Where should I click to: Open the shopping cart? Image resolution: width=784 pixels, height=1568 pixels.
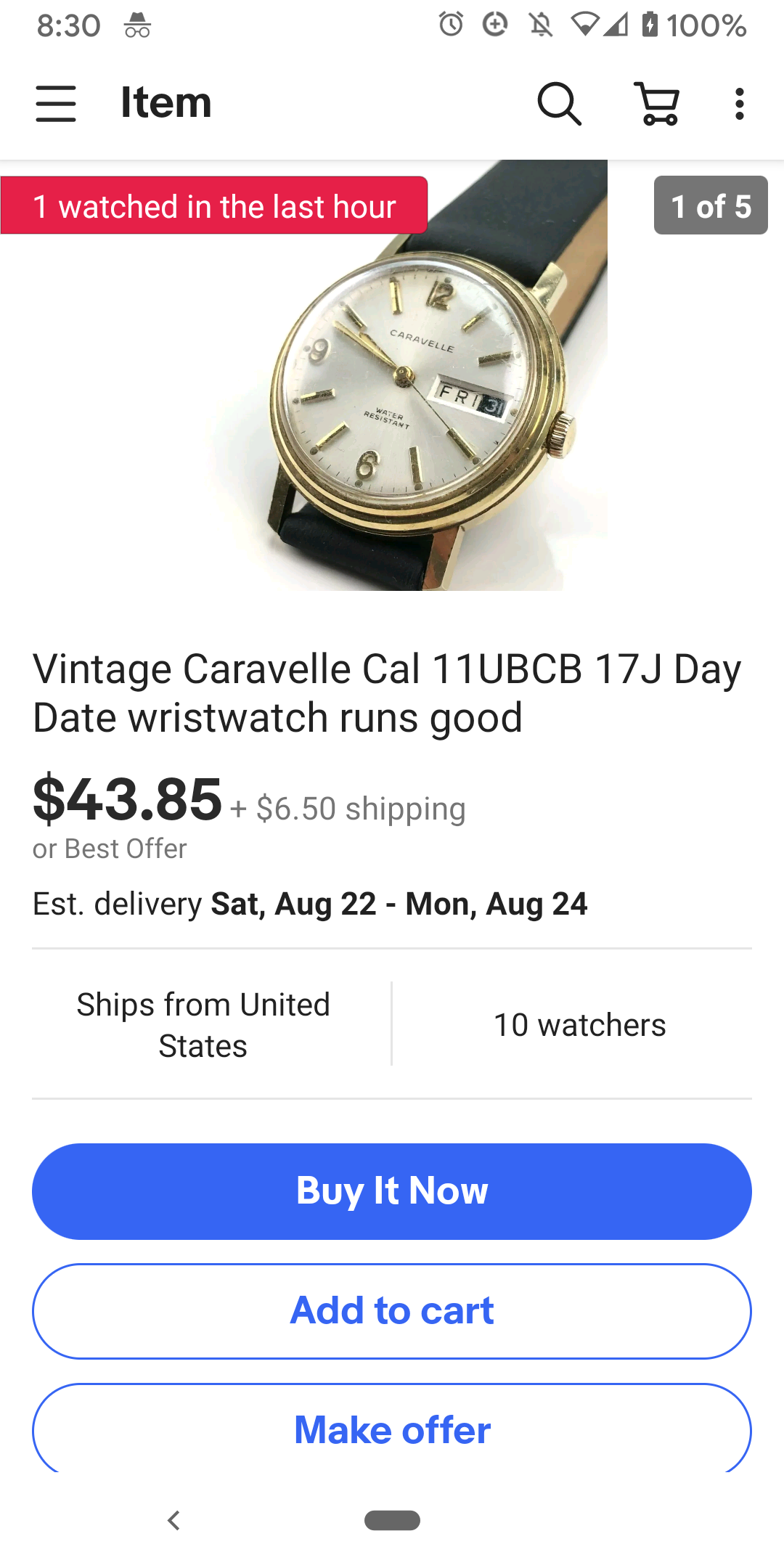coord(658,103)
